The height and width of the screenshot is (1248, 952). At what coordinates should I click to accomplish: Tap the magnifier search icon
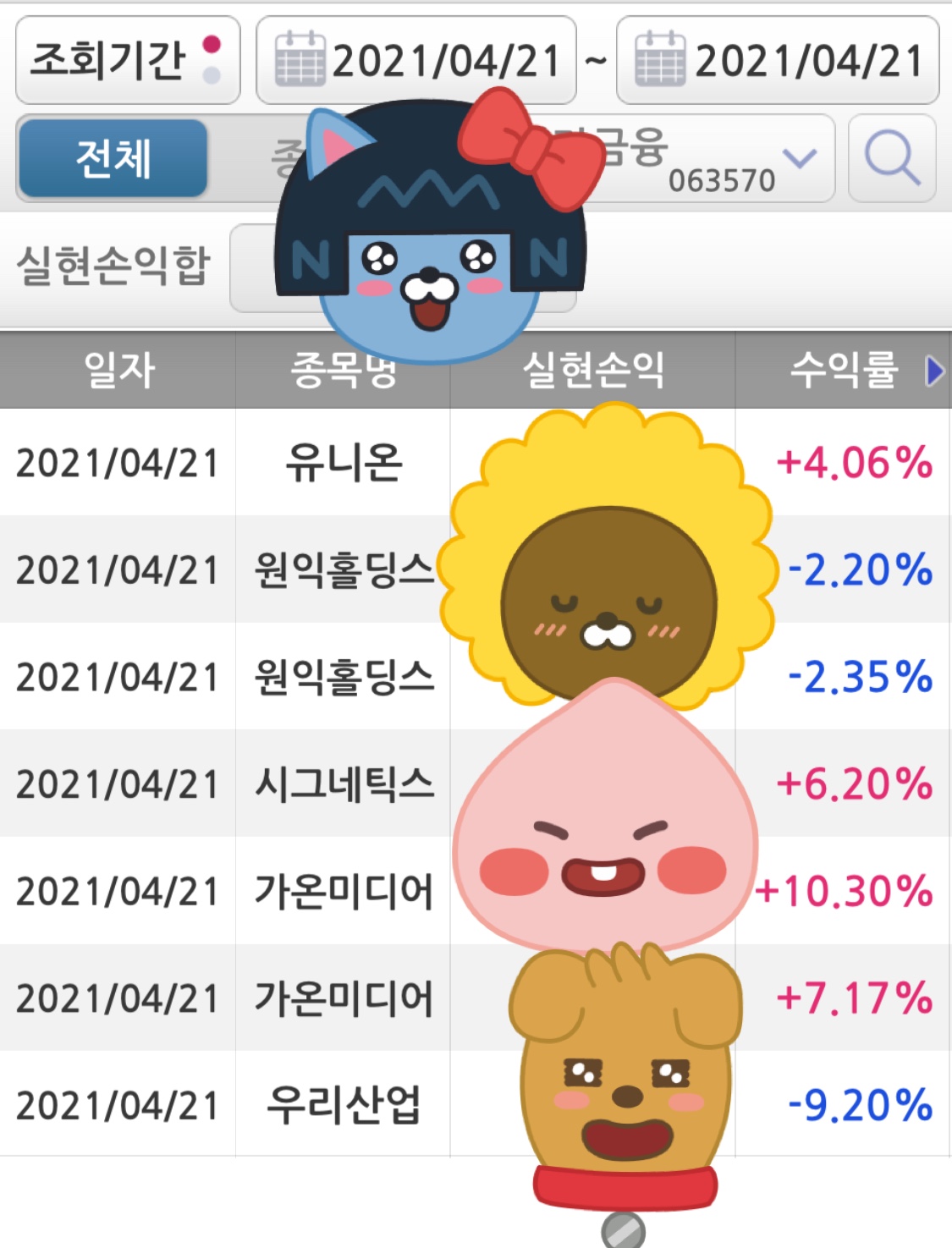click(x=891, y=158)
